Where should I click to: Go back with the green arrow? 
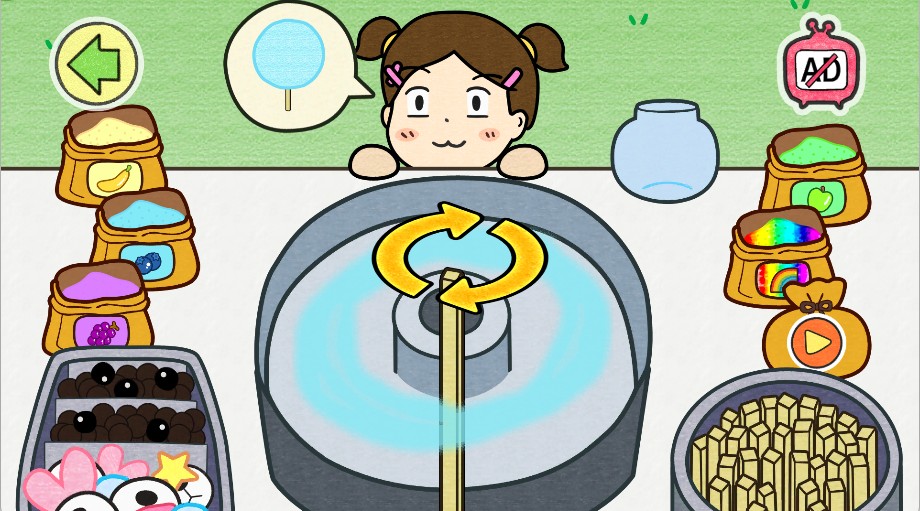point(95,64)
